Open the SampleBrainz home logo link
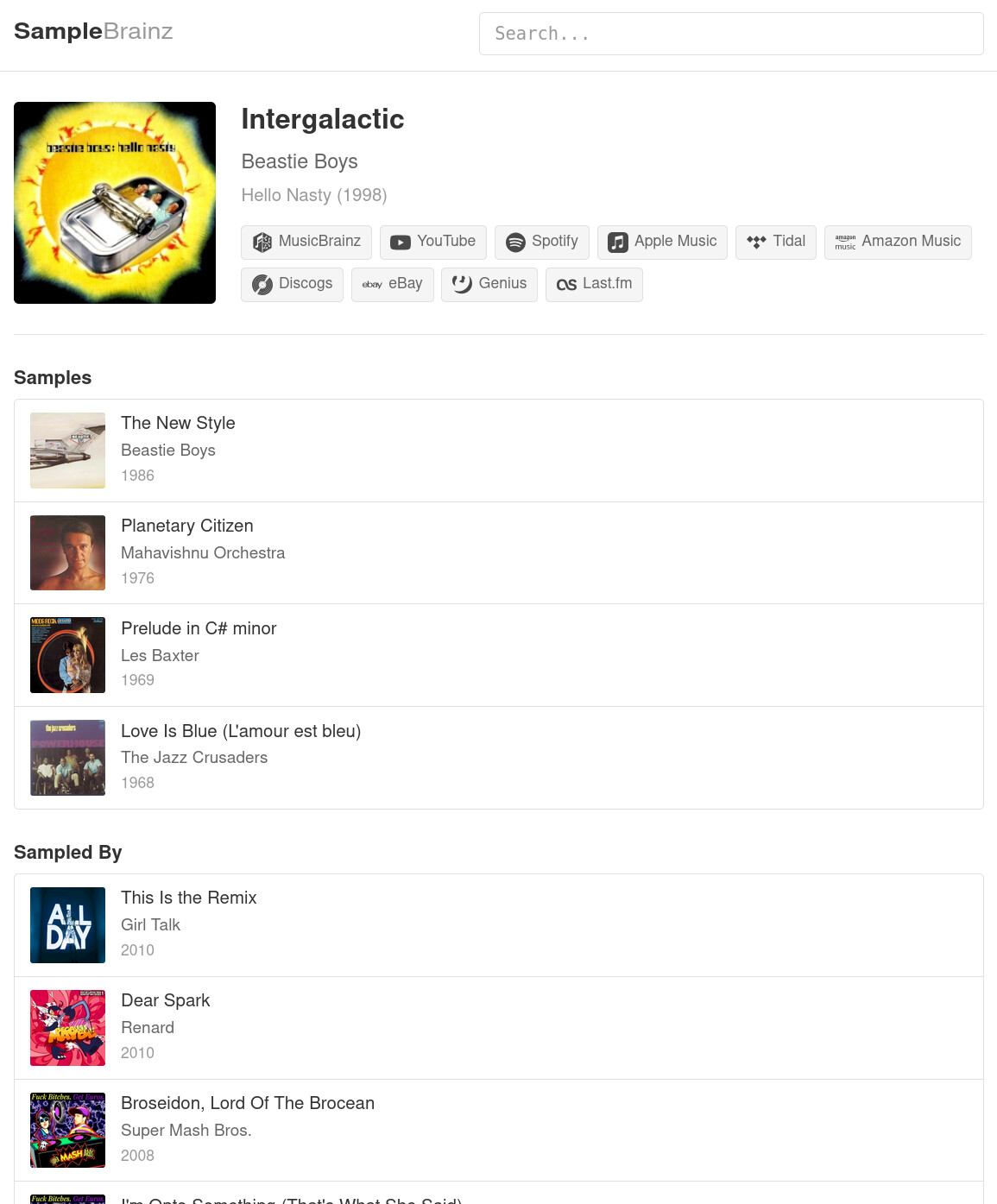 click(93, 32)
